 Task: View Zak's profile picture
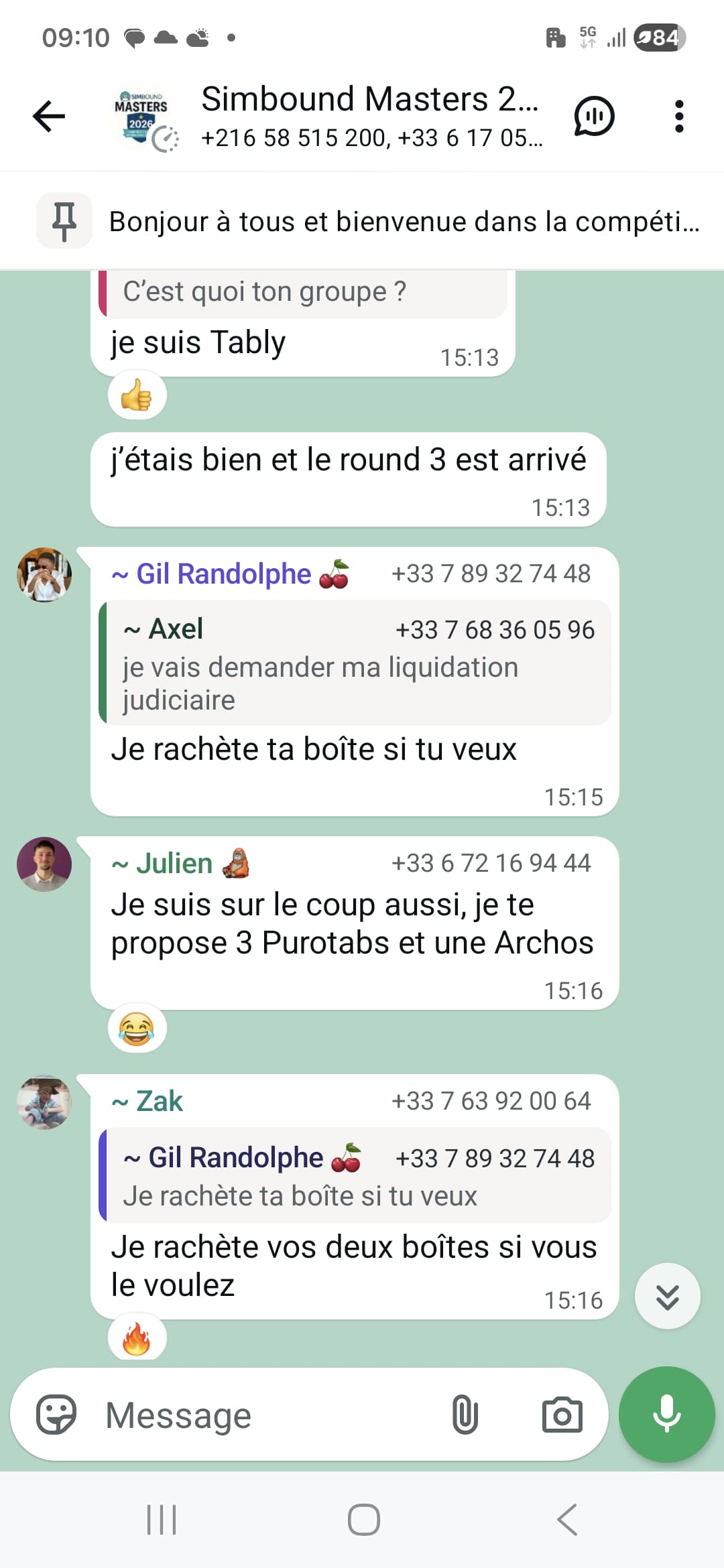click(44, 1102)
